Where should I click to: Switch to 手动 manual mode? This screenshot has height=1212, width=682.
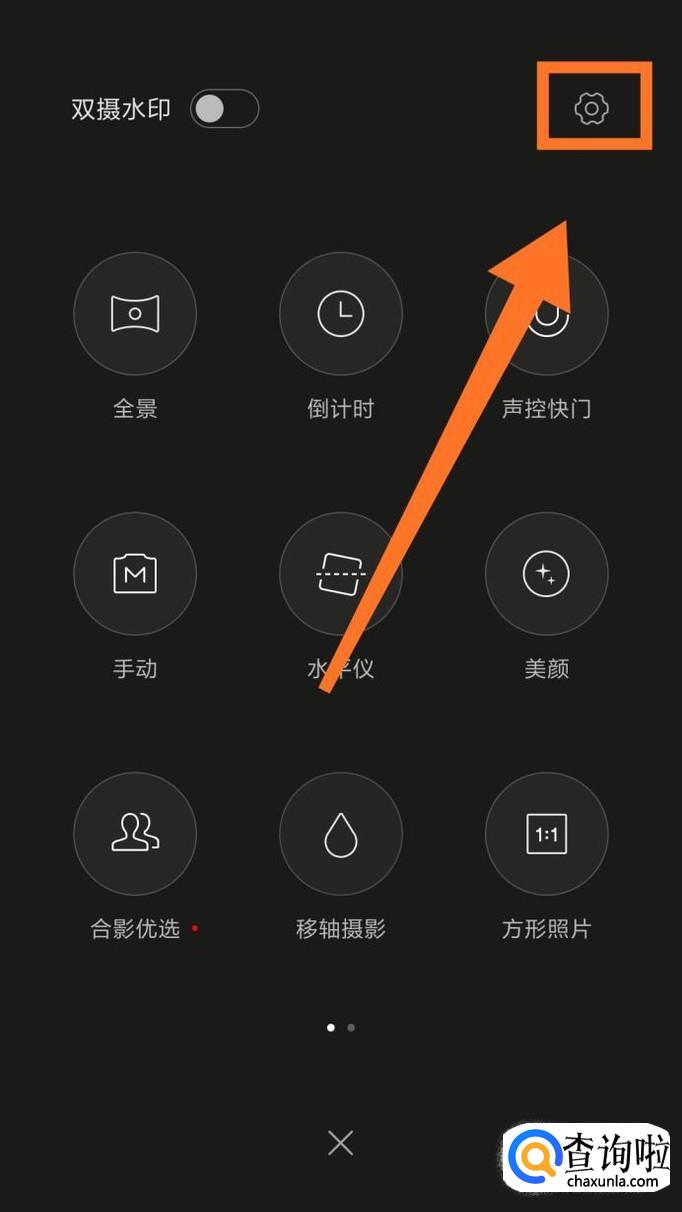[135, 574]
